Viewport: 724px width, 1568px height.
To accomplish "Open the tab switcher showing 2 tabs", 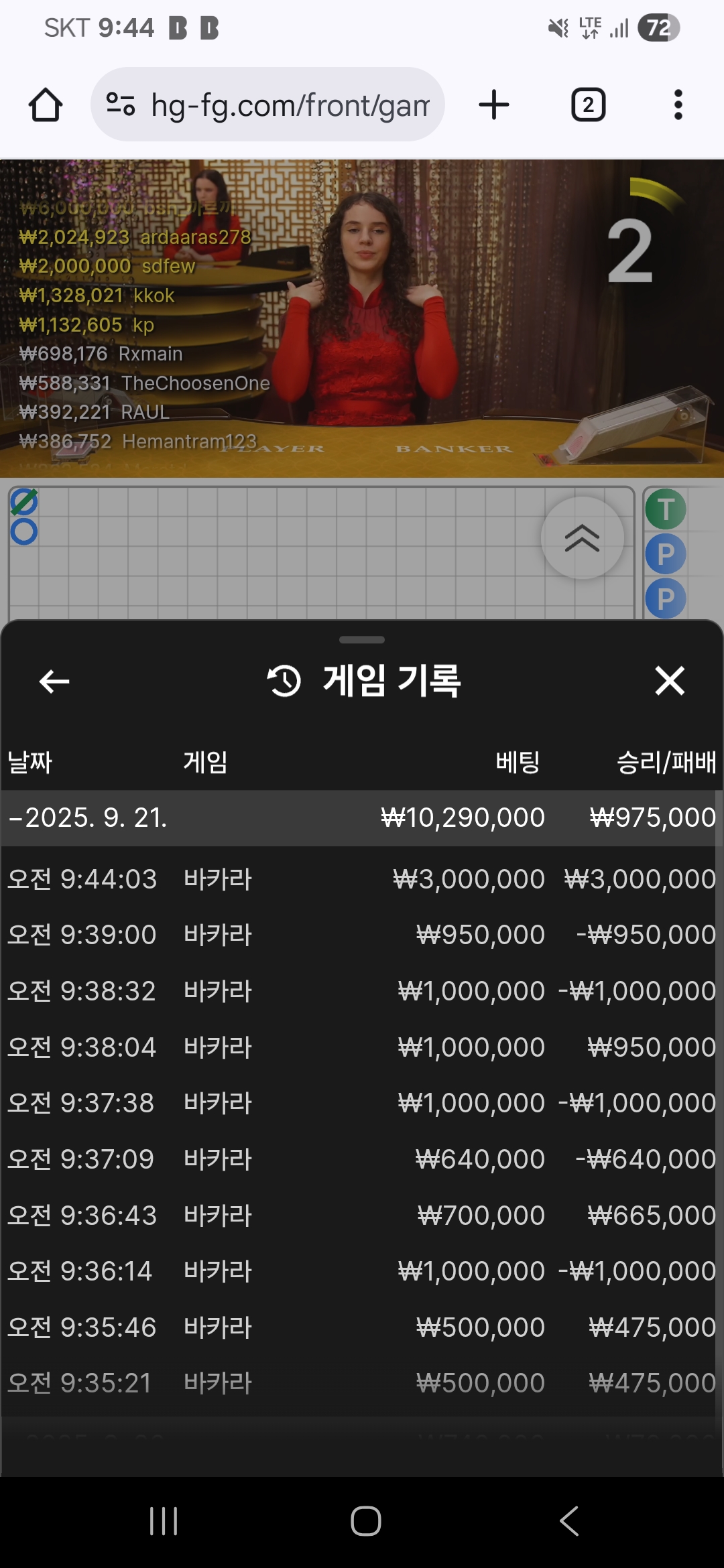I will [588, 105].
